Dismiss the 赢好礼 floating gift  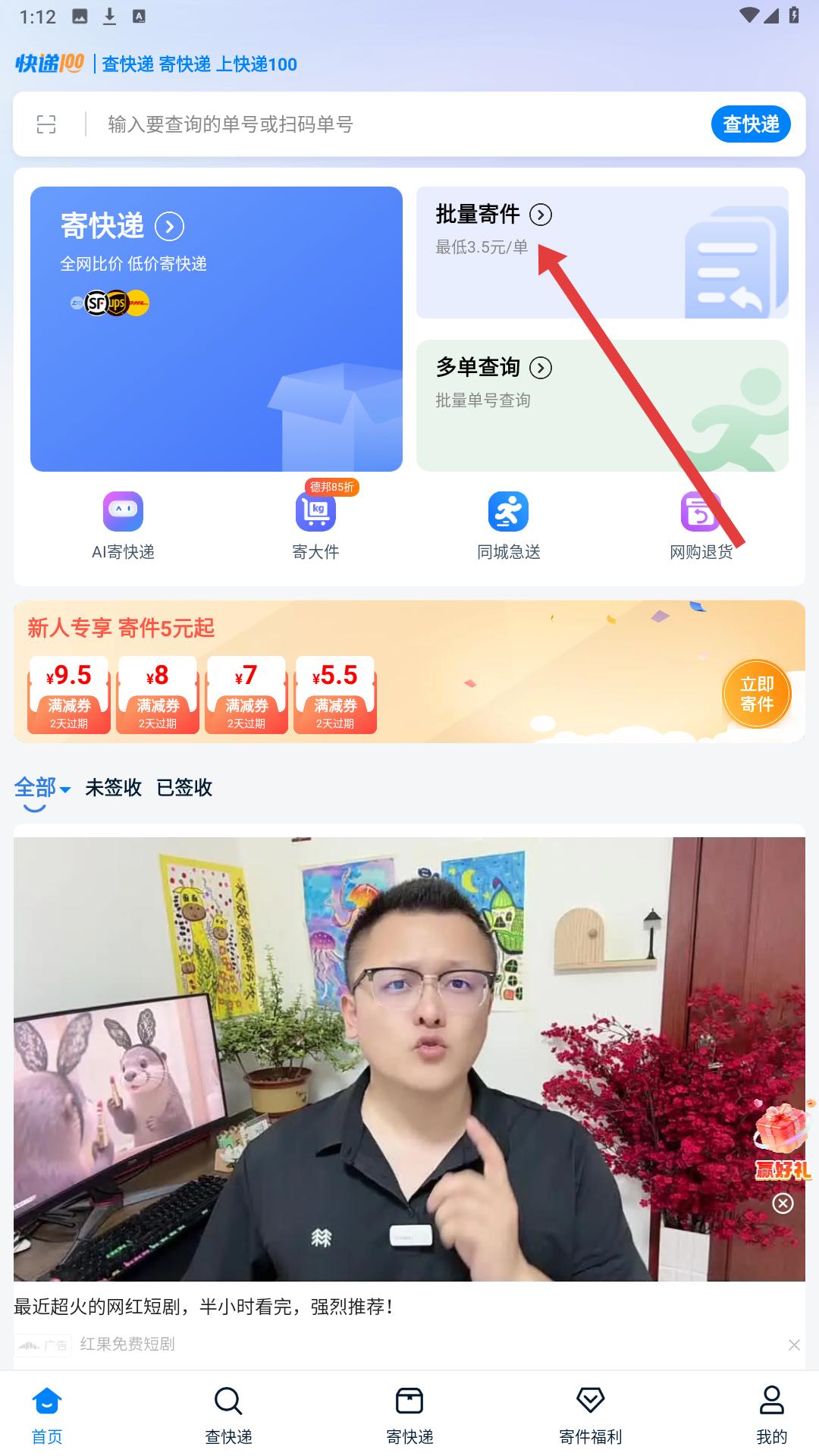(x=783, y=1203)
